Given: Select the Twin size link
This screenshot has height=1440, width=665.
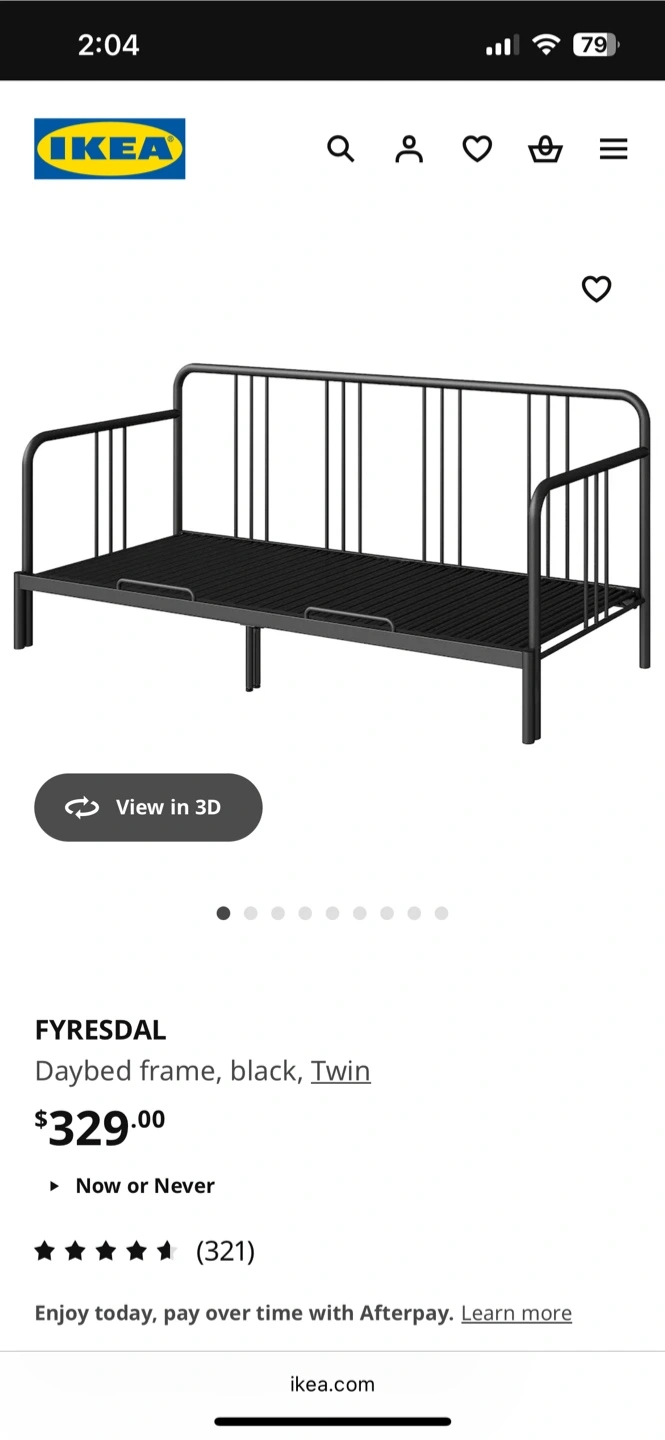Looking at the screenshot, I should 340,1071.
